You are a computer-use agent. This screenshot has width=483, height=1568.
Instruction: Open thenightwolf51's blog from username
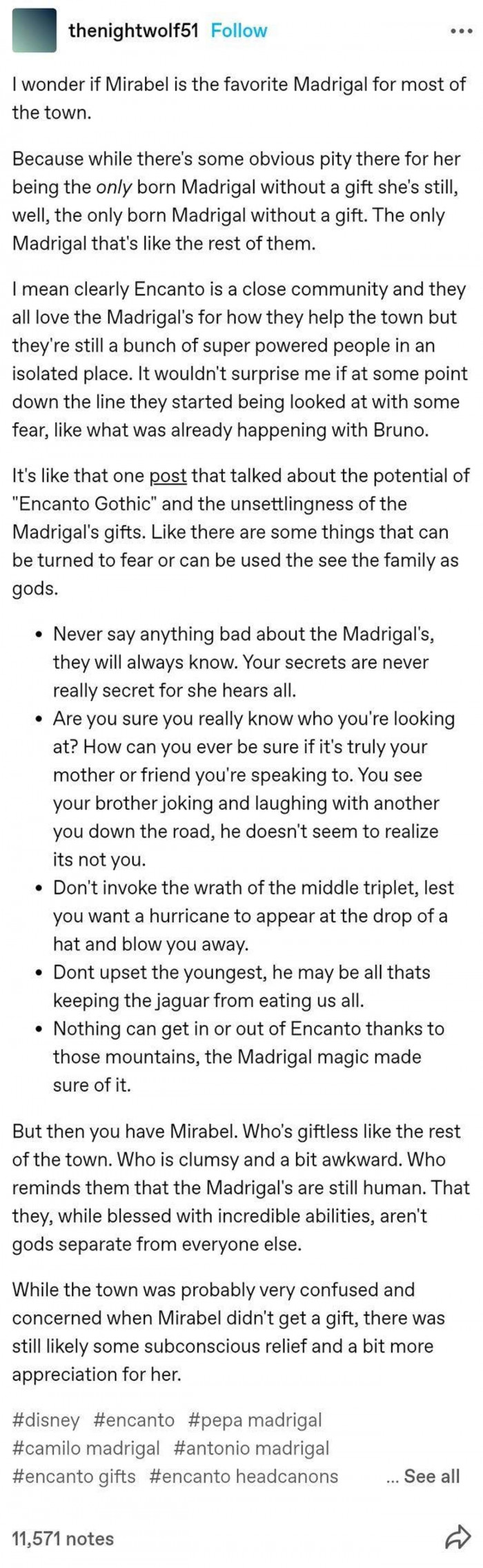(x=133, y=30)
